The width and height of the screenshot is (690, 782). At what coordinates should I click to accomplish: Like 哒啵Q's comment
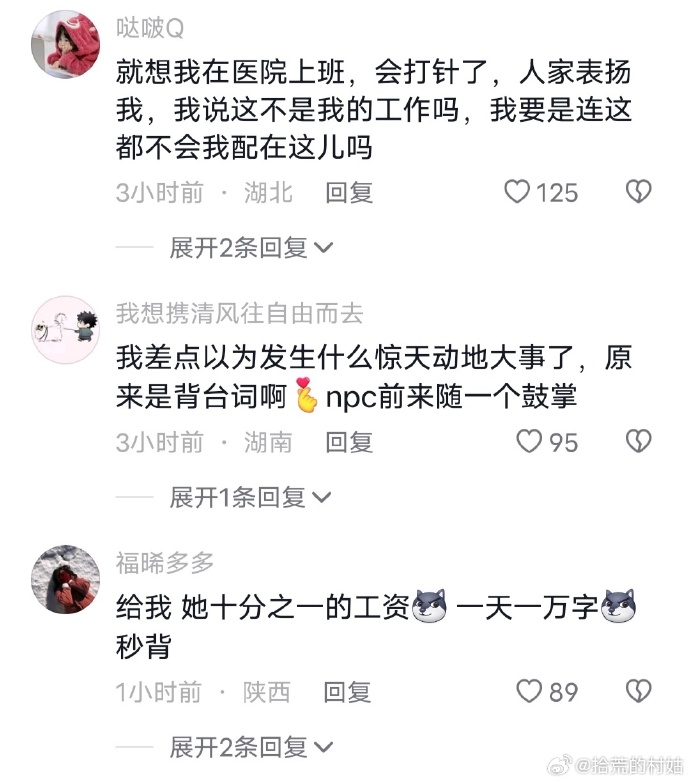point(517,192)
